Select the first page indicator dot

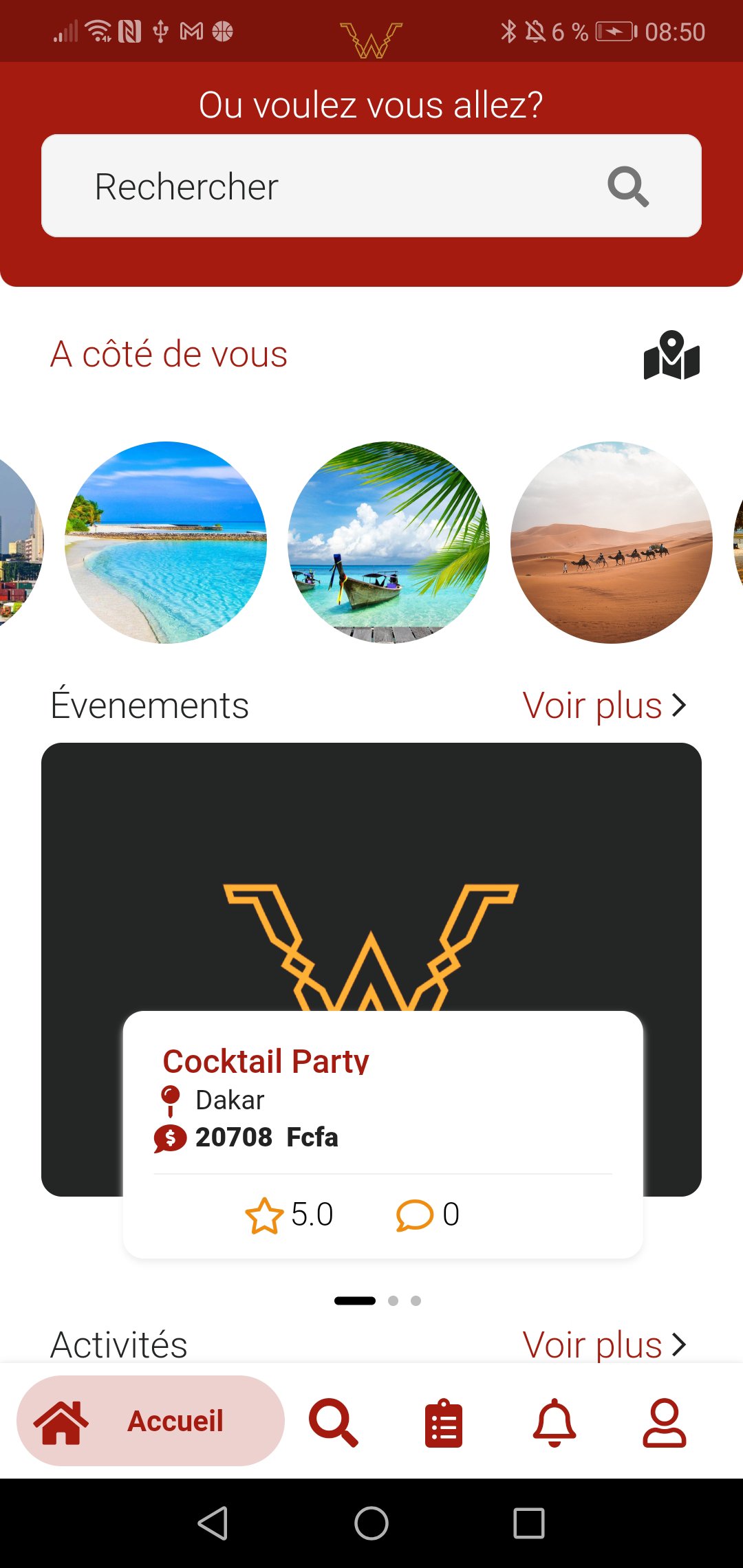(x=355, y=1300)
